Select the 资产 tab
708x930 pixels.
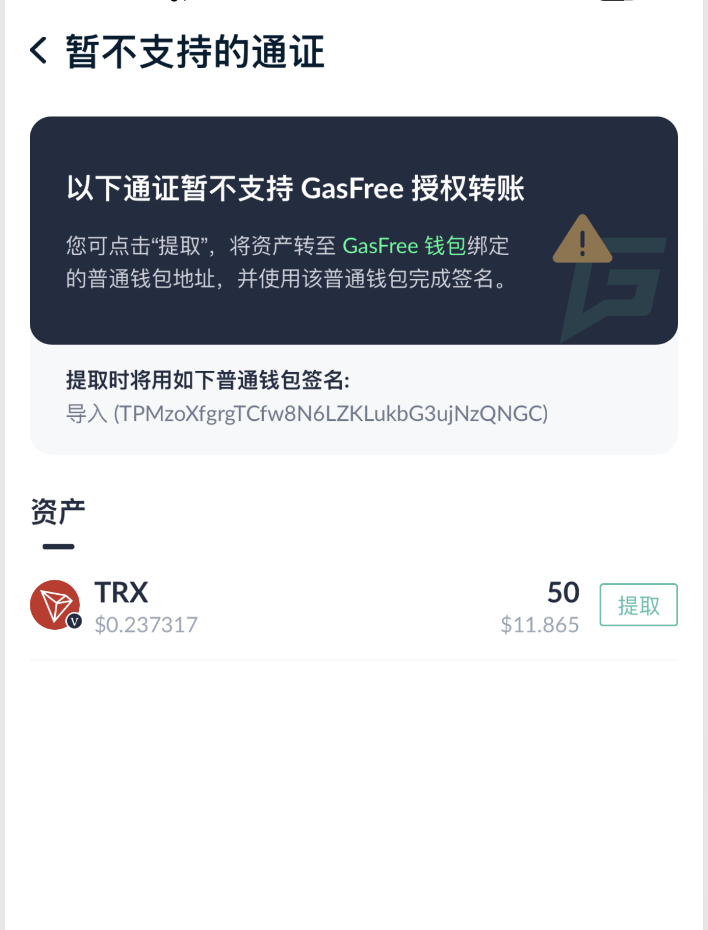click(57, 512)
